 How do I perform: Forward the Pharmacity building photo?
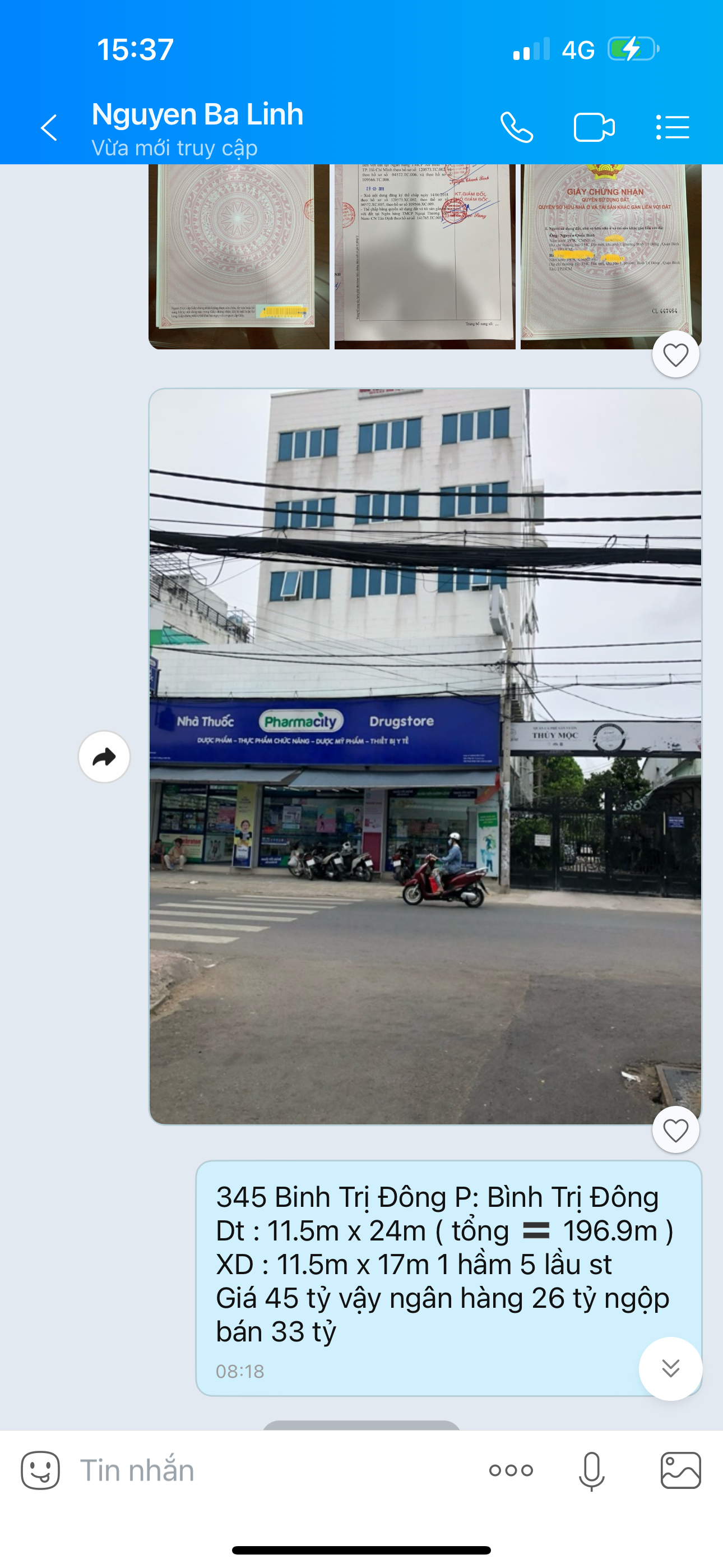pyautogui.click(x=104, y=757)
